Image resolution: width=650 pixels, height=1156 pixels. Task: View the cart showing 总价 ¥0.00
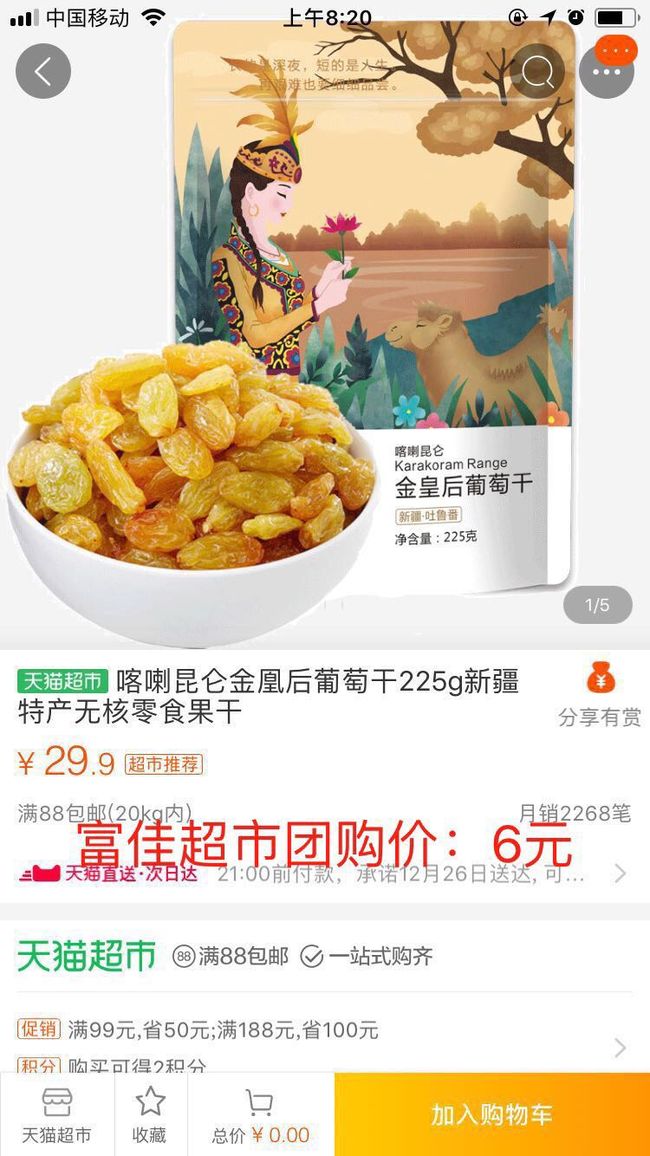(261, 1115)
